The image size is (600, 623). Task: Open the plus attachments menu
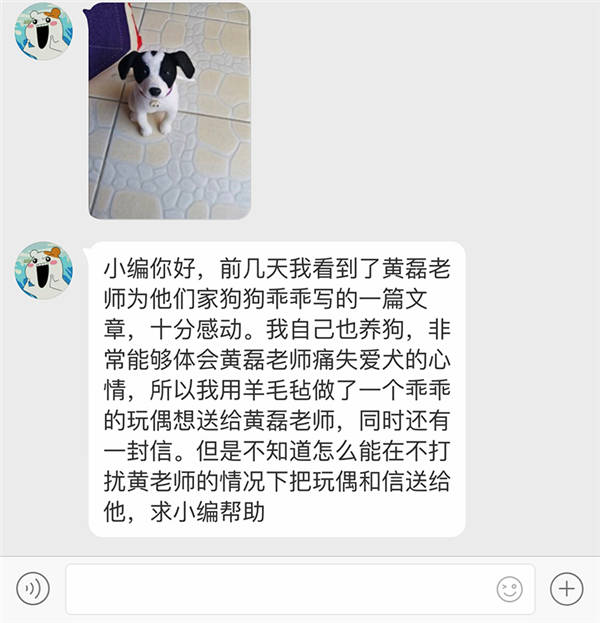click(x=567, y=588)
